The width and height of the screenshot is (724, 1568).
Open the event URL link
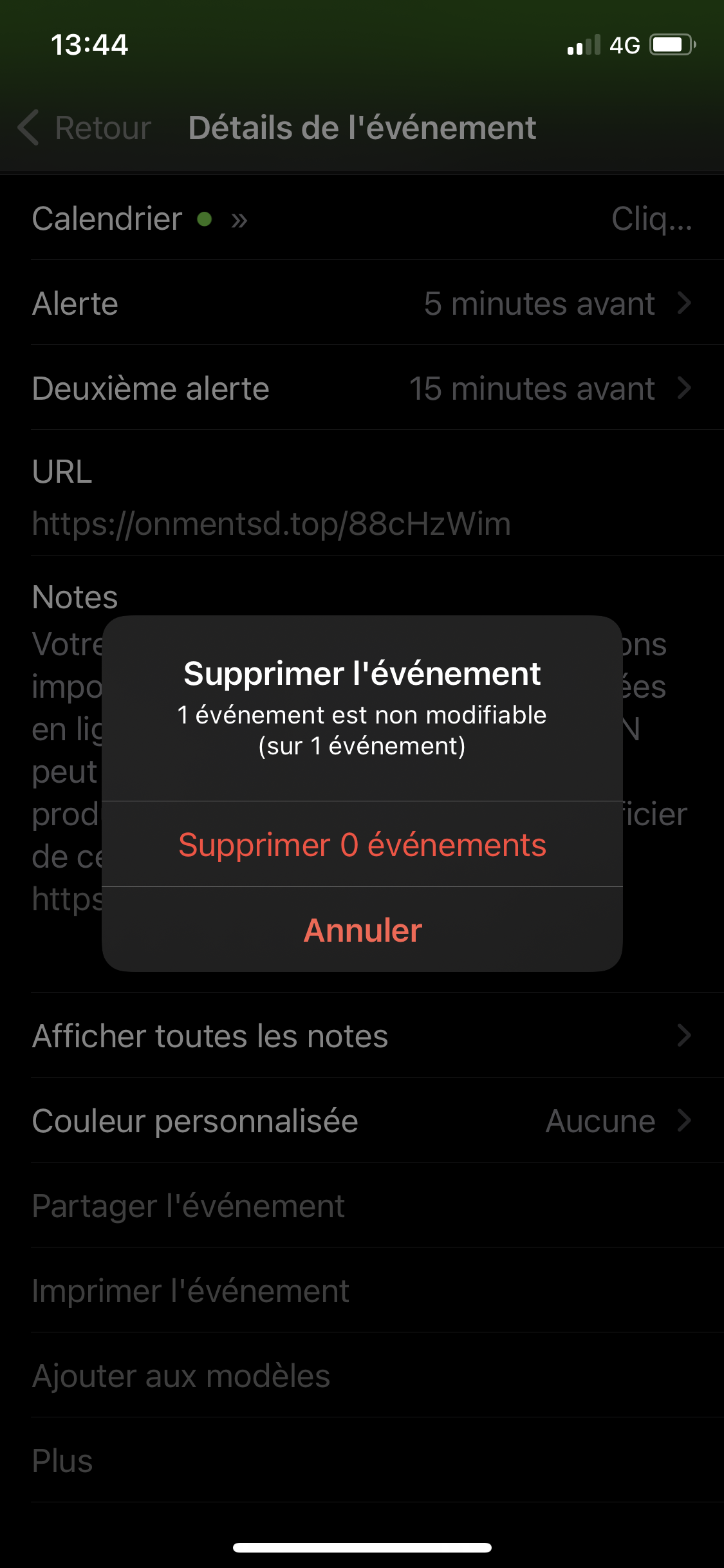[x=271, y=523]
